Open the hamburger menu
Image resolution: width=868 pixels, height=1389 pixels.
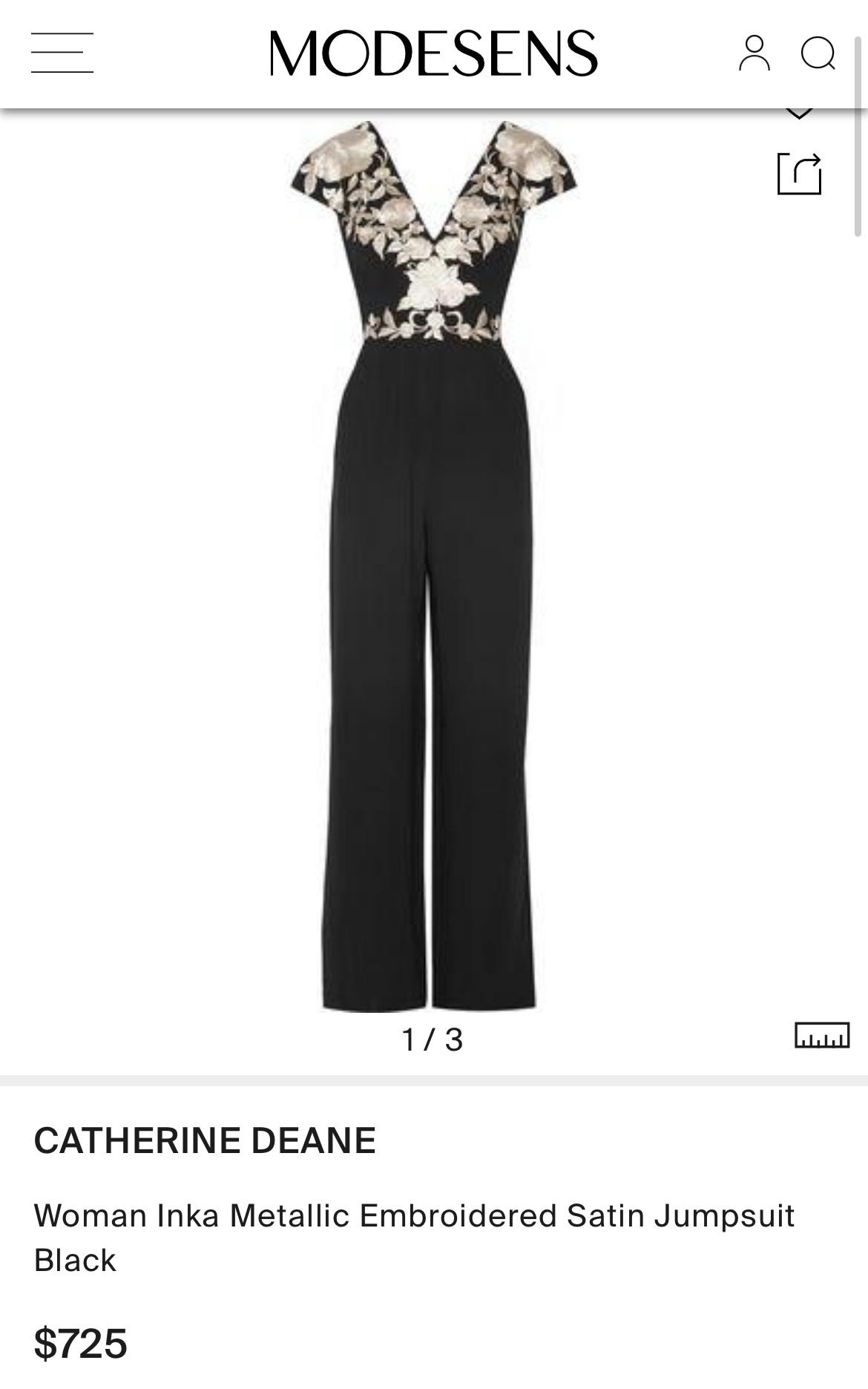click(62, 53)
